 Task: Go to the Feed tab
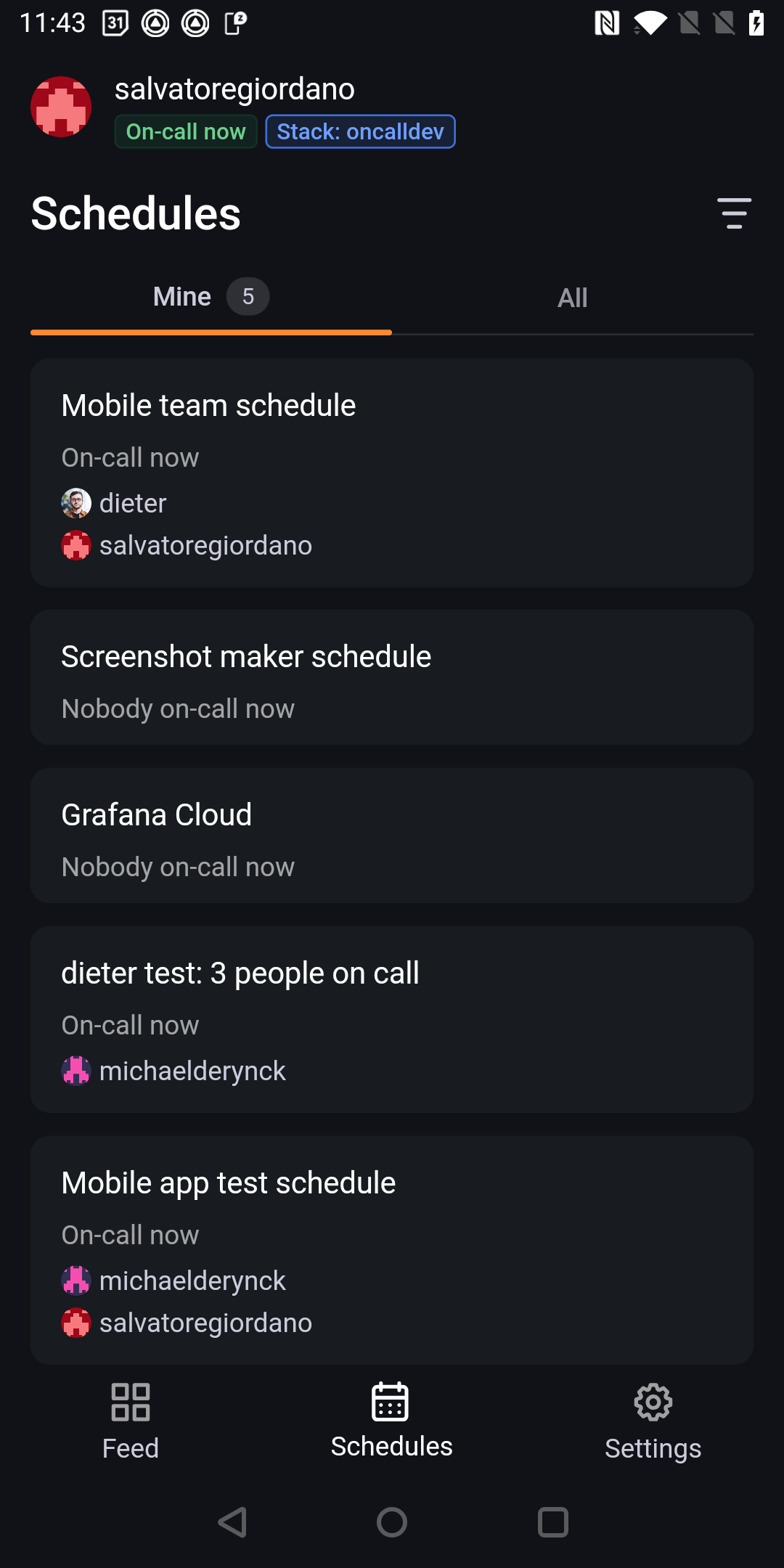[x=131, y=1421]
